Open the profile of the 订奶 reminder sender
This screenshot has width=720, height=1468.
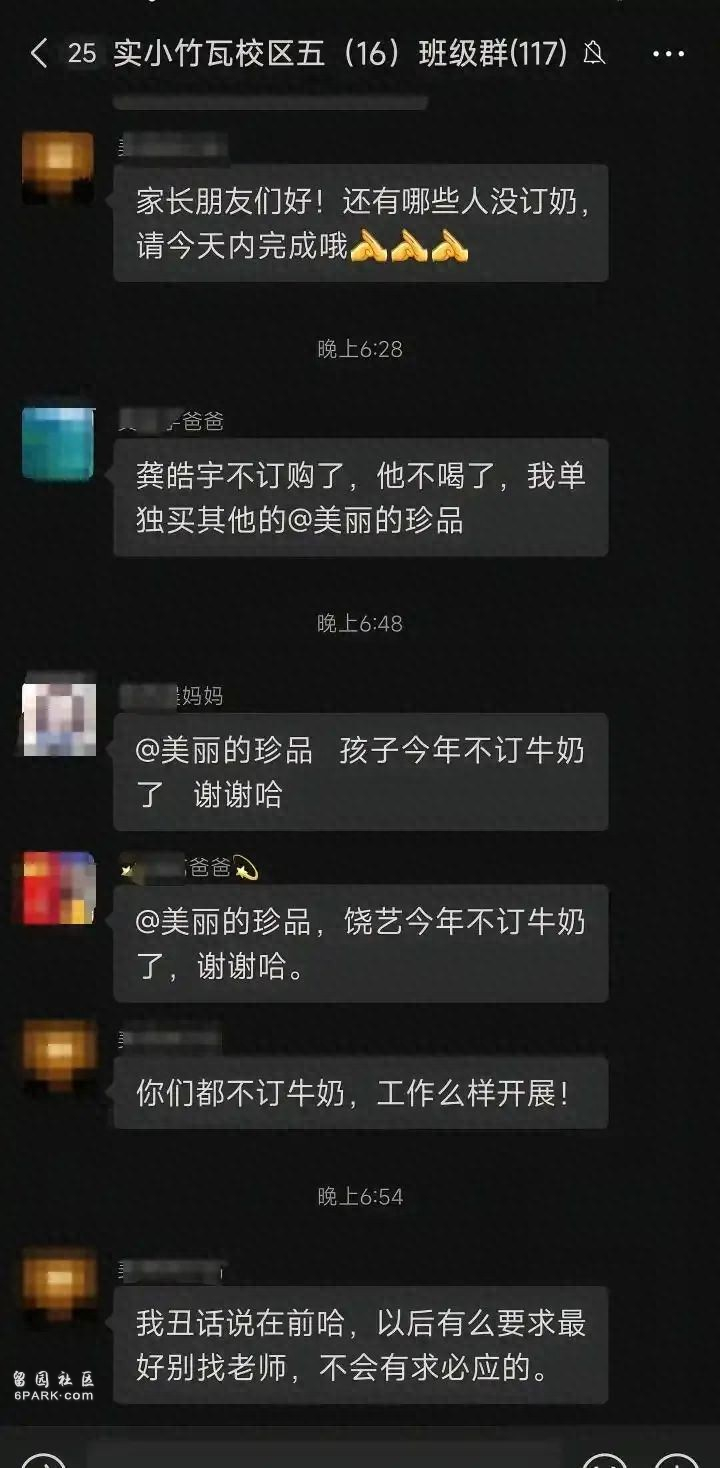point(58,166)
